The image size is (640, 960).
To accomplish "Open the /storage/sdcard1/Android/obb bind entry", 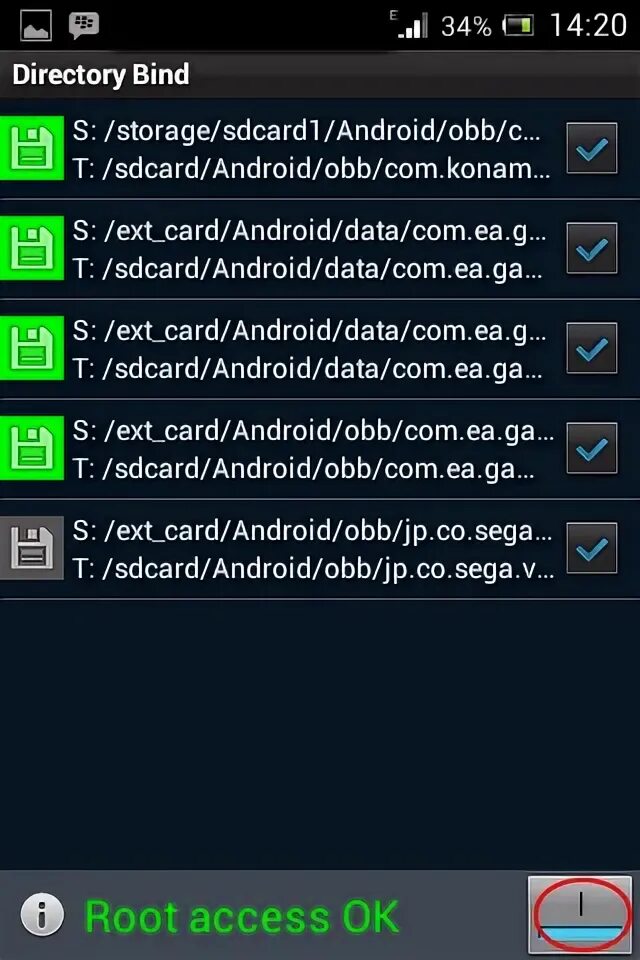I will pos(310,149).
